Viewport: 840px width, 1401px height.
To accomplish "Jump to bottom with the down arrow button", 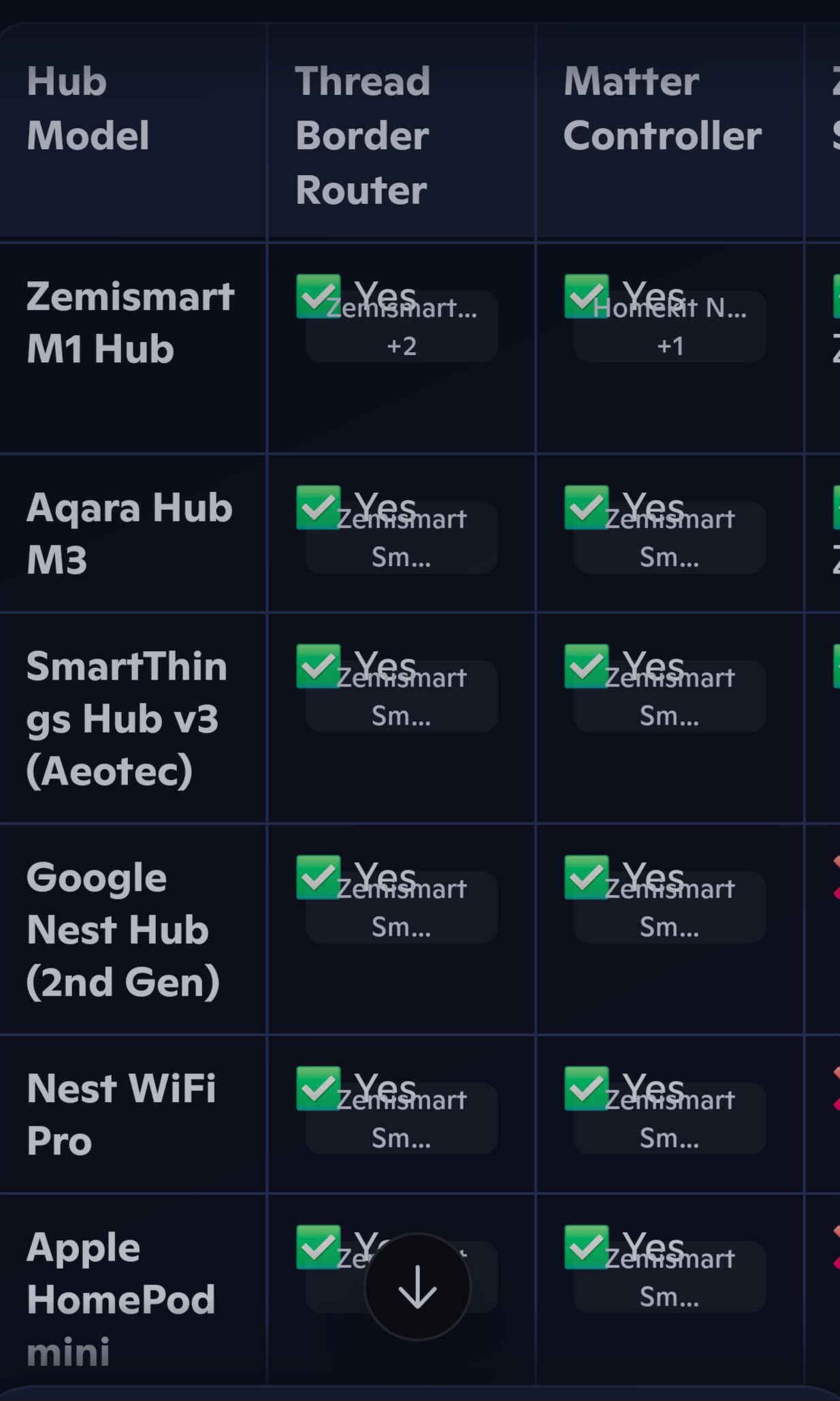I will pyautogui.click(x=417, y=1287).
